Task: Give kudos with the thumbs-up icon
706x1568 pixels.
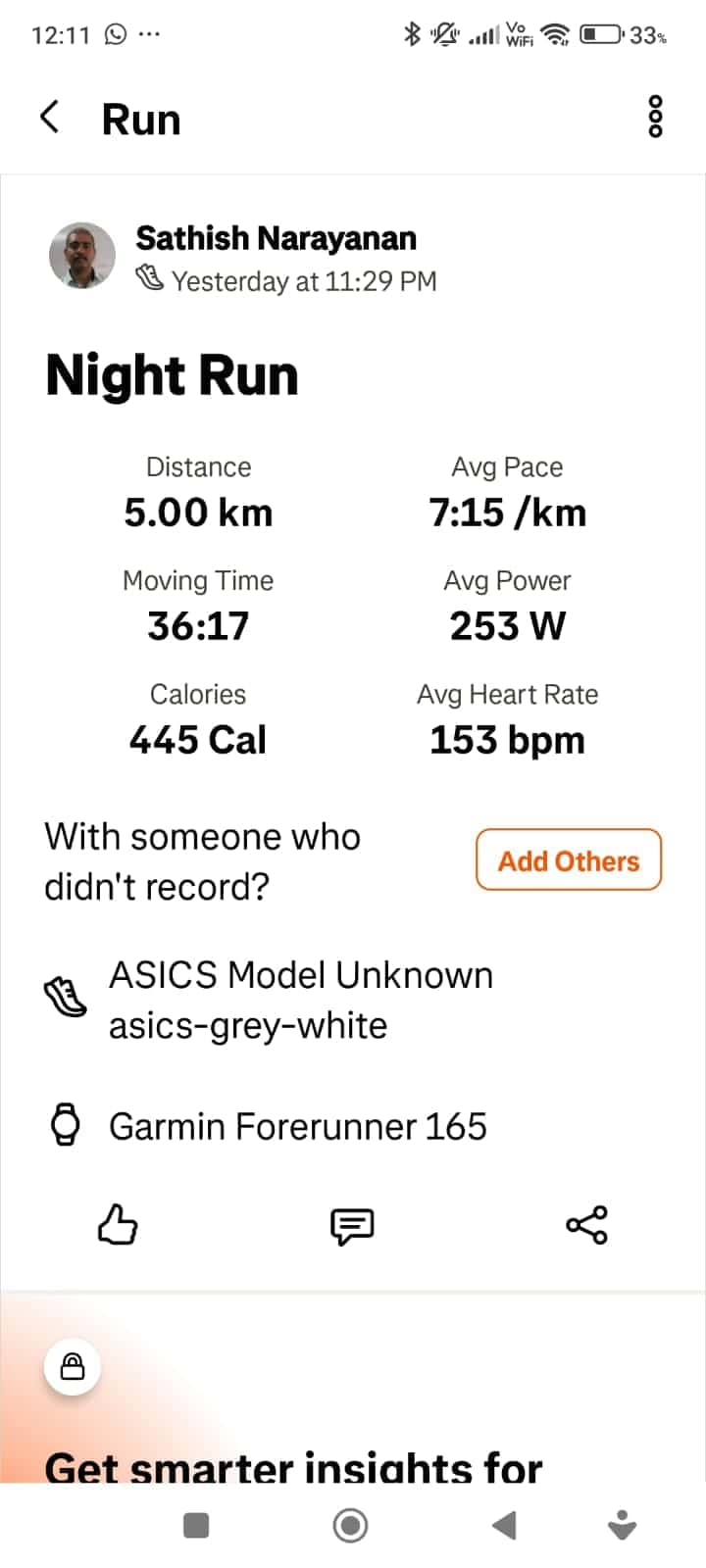Action: (118, 1225)
